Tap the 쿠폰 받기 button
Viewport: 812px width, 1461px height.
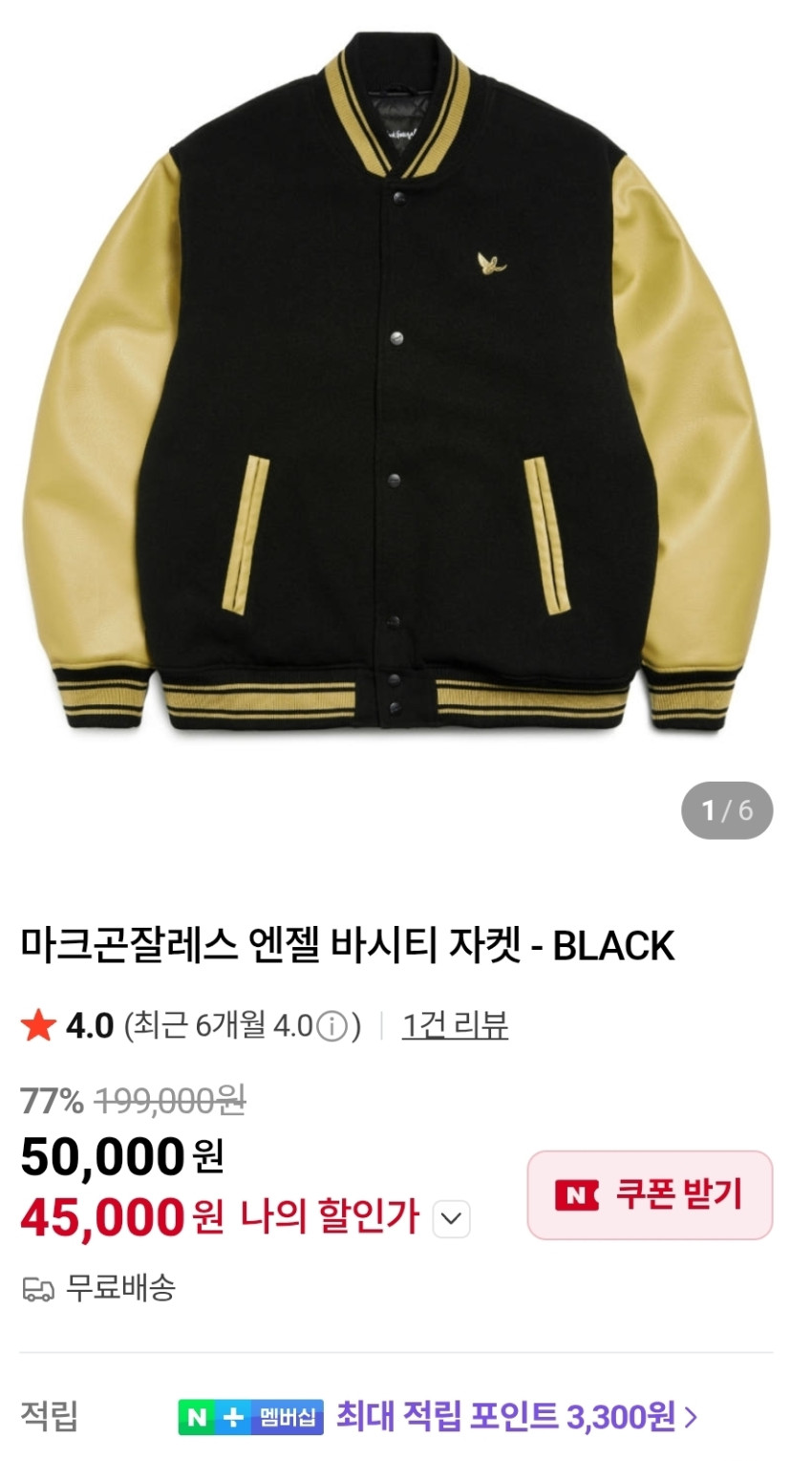pyautogui.click(x=650, y=1194)
